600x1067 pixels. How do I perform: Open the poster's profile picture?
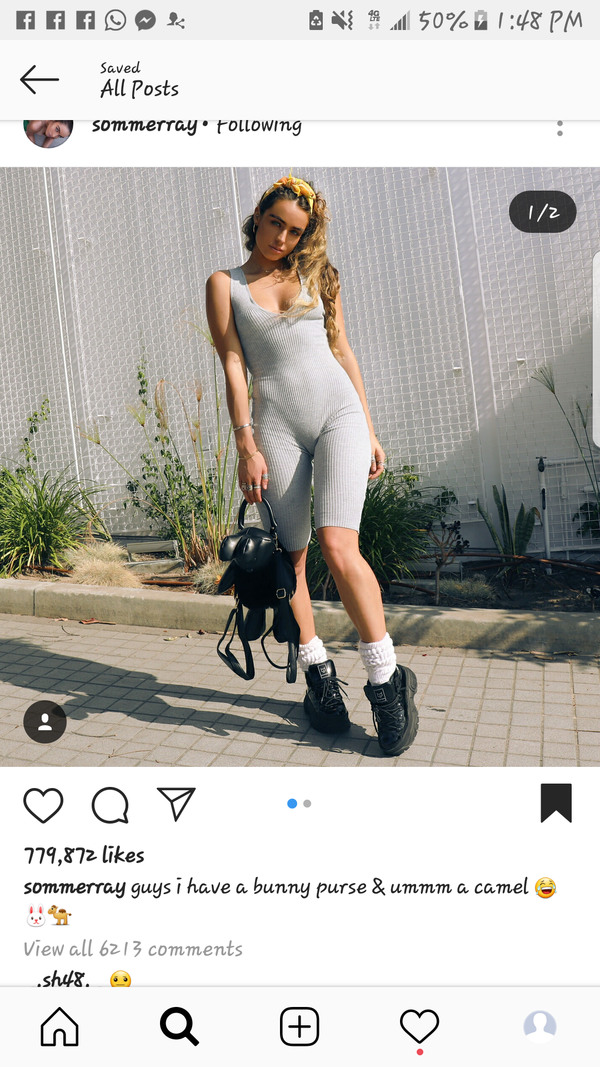click(x=48, y=132)
